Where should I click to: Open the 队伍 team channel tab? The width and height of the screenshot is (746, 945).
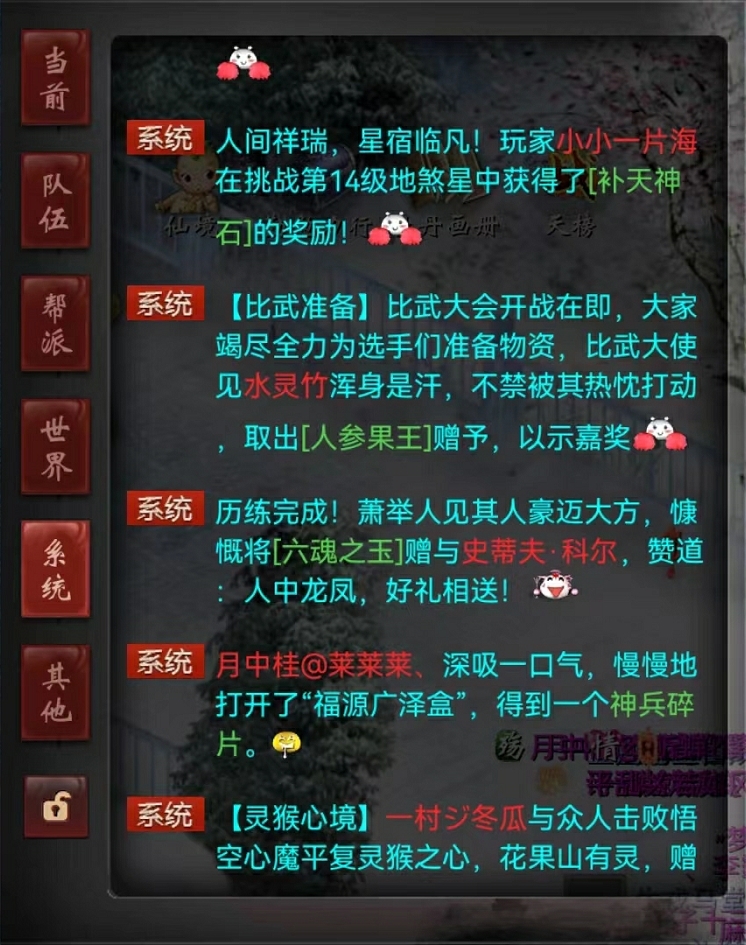pos(55,200)
